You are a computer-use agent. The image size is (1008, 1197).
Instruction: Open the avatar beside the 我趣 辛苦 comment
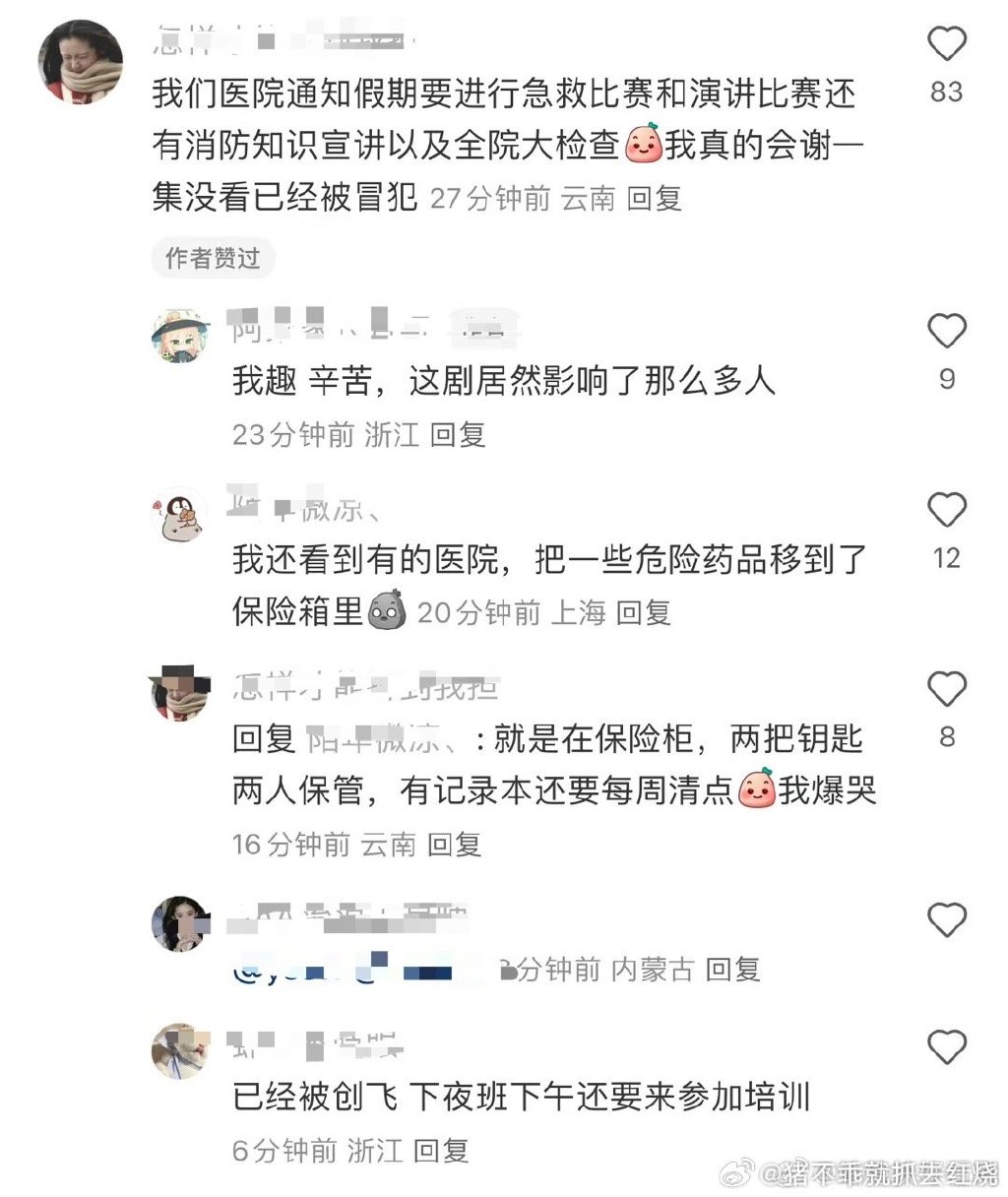click(180, 337)
